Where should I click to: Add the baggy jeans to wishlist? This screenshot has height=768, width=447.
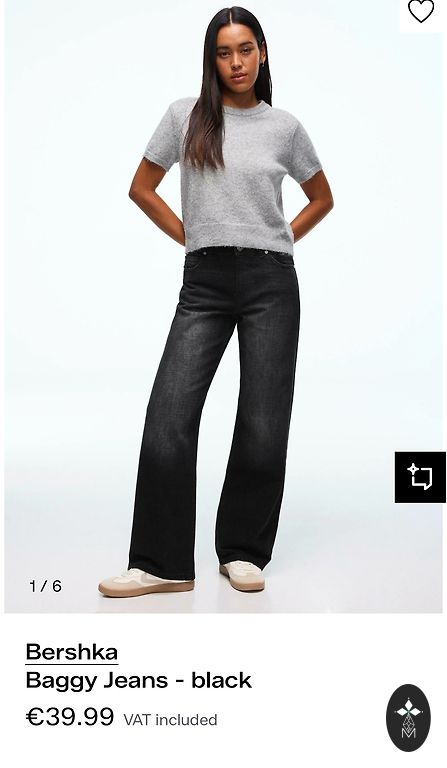[x=421, y=12]
